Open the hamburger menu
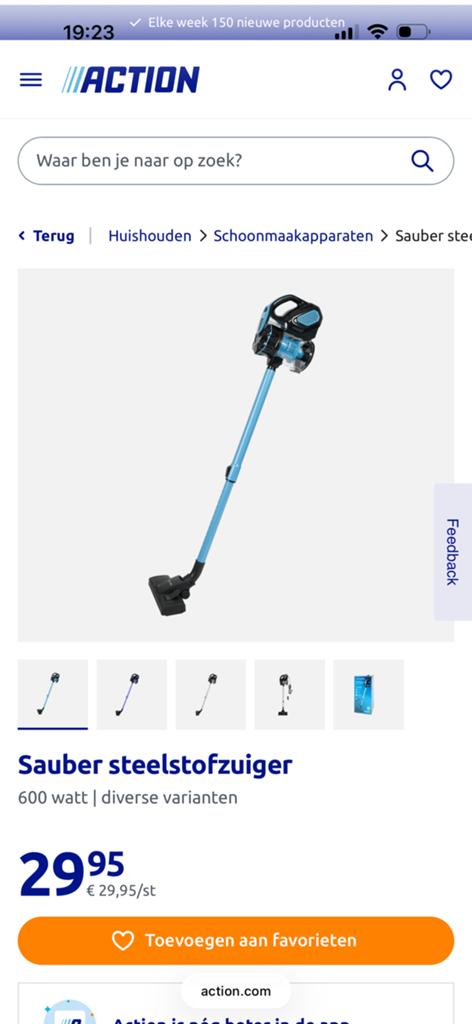Image resolution: width=472 pixels, height=1024 pixels. pos(31,80)
